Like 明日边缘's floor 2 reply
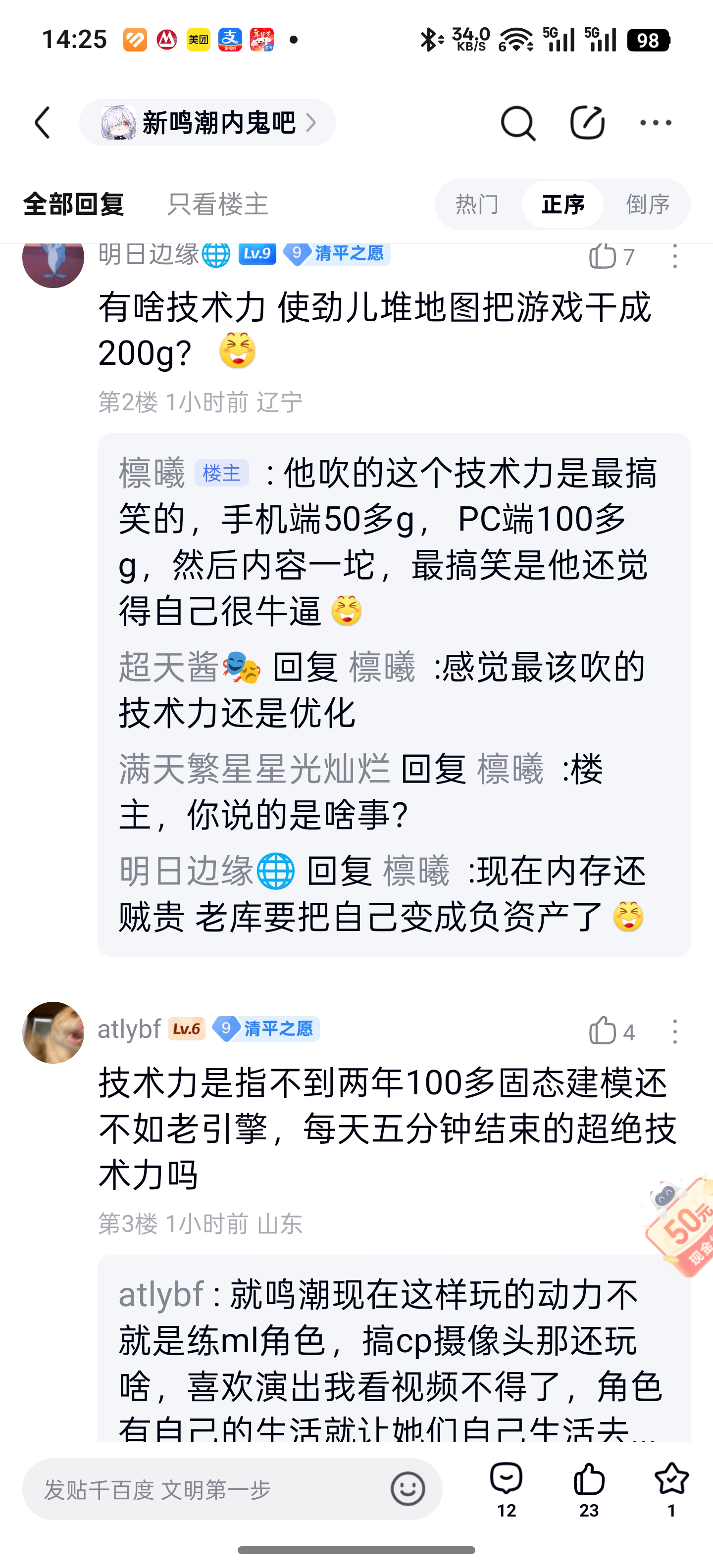 (x=603, y=256)
